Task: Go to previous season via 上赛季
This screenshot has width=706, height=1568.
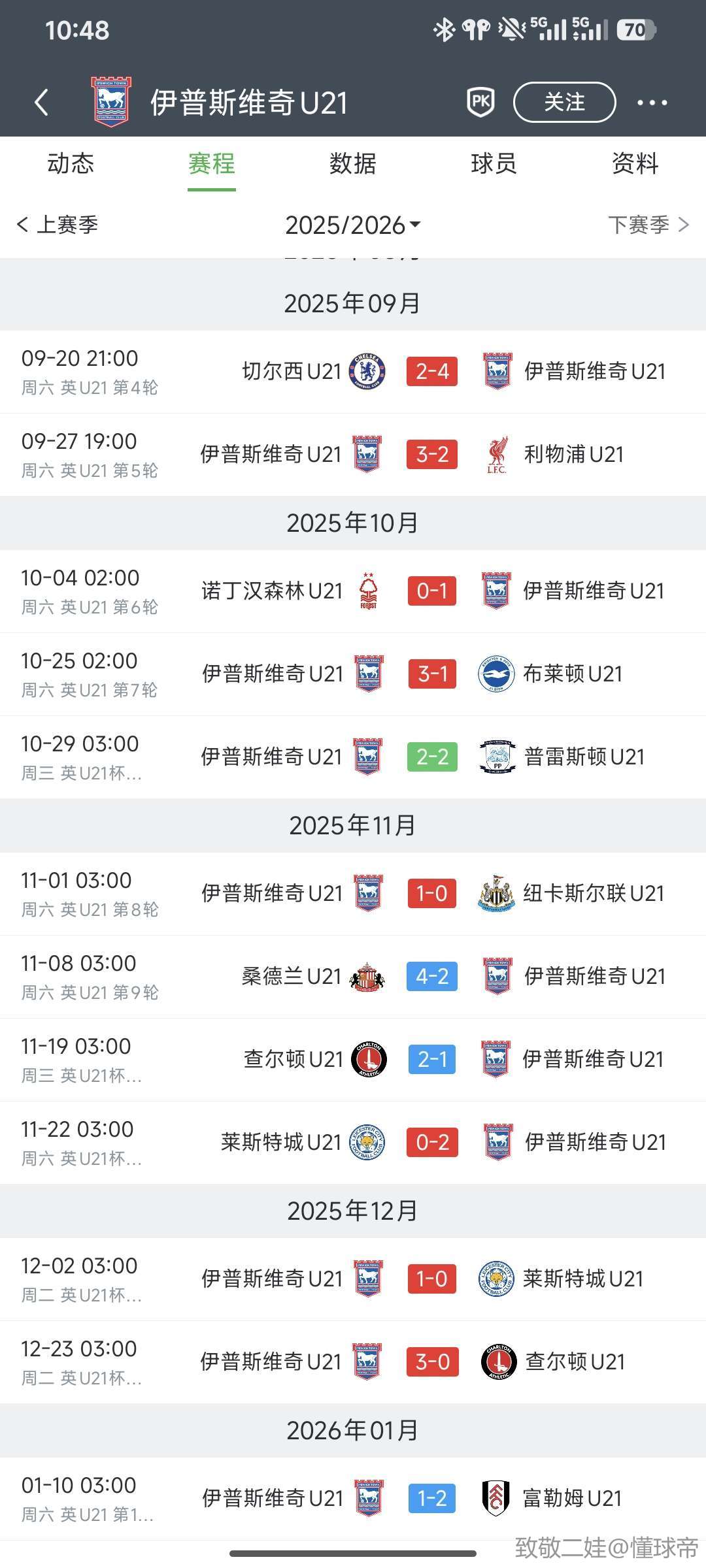Action: 58,225
